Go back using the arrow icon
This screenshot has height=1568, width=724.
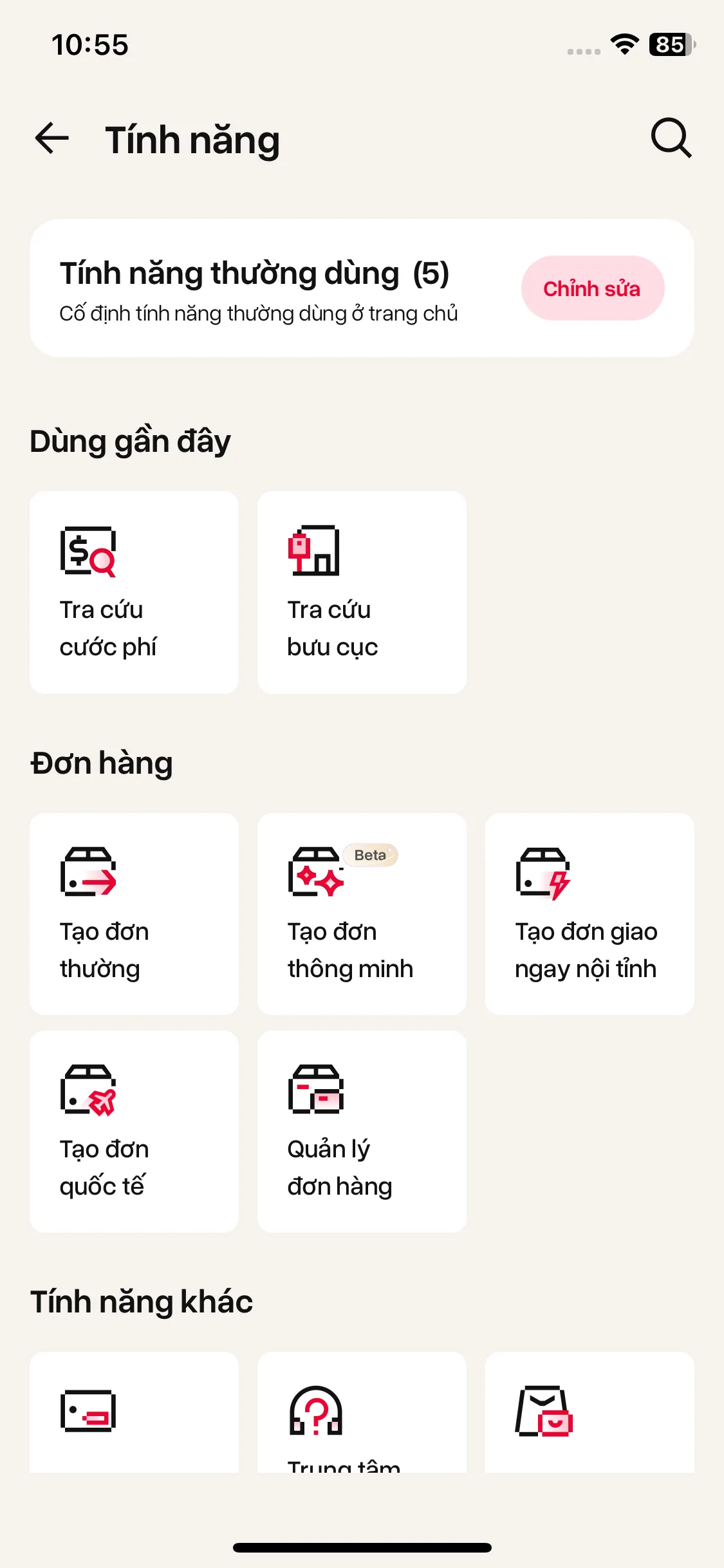51,138
